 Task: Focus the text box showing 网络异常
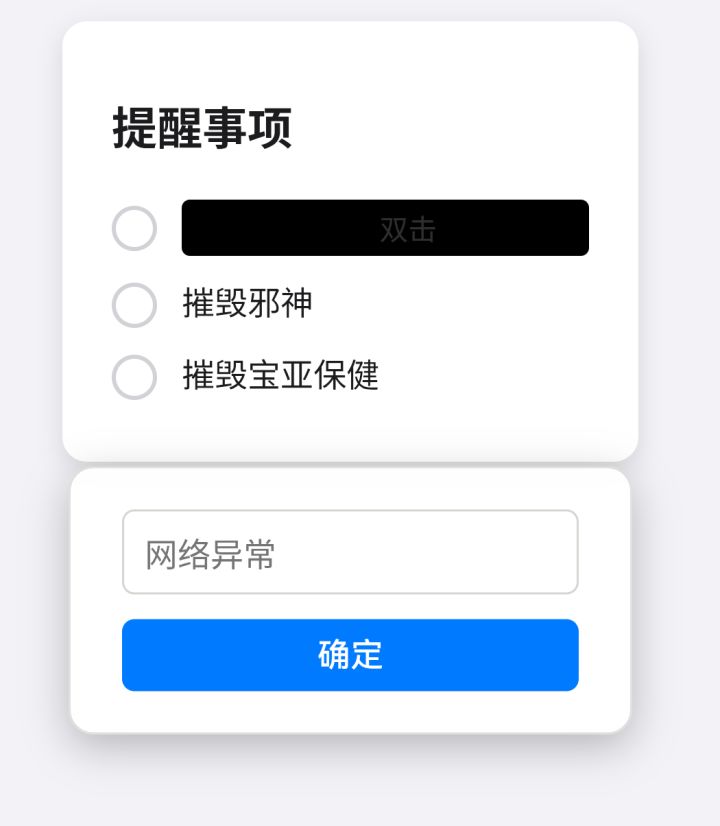click(349, 551)
